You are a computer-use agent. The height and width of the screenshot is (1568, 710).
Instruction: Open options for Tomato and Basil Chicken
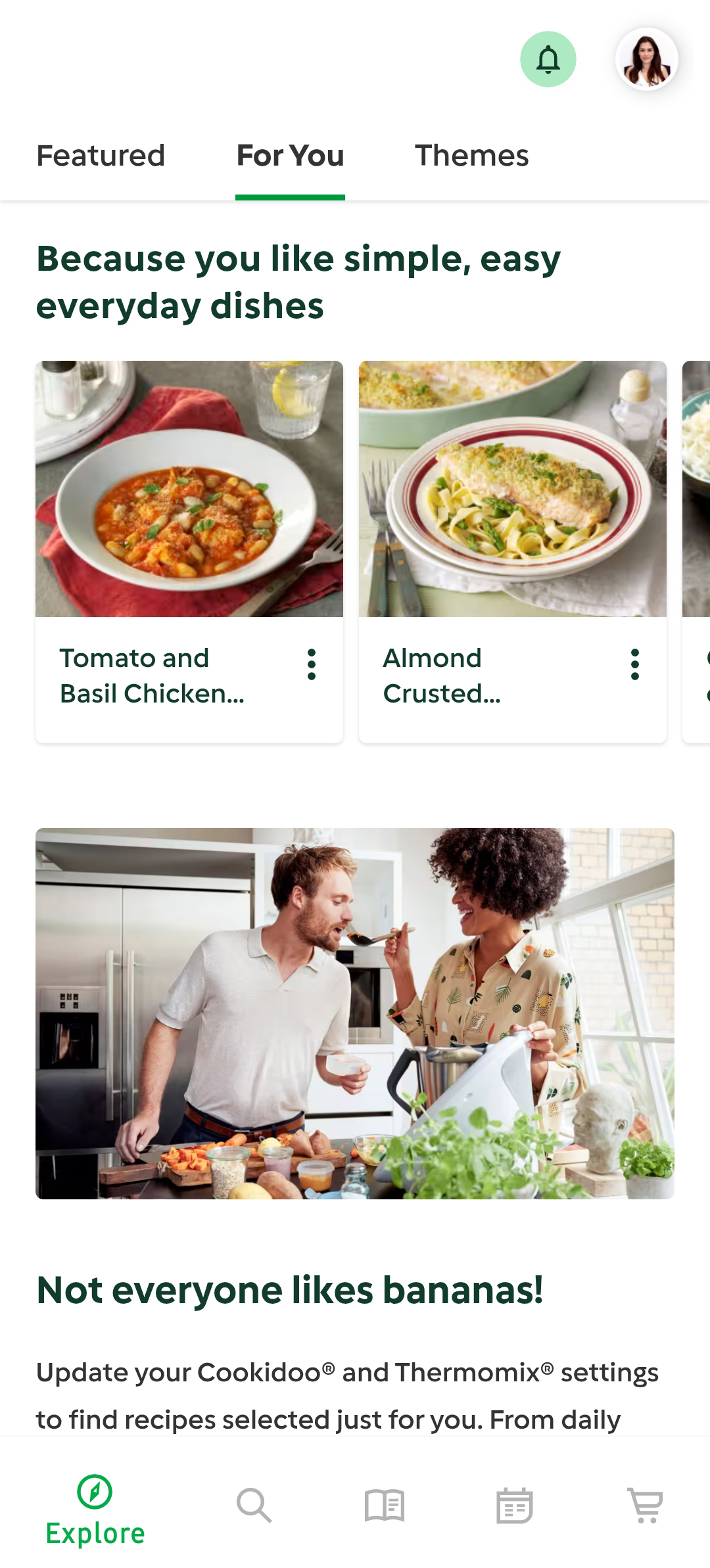[312, 664]
